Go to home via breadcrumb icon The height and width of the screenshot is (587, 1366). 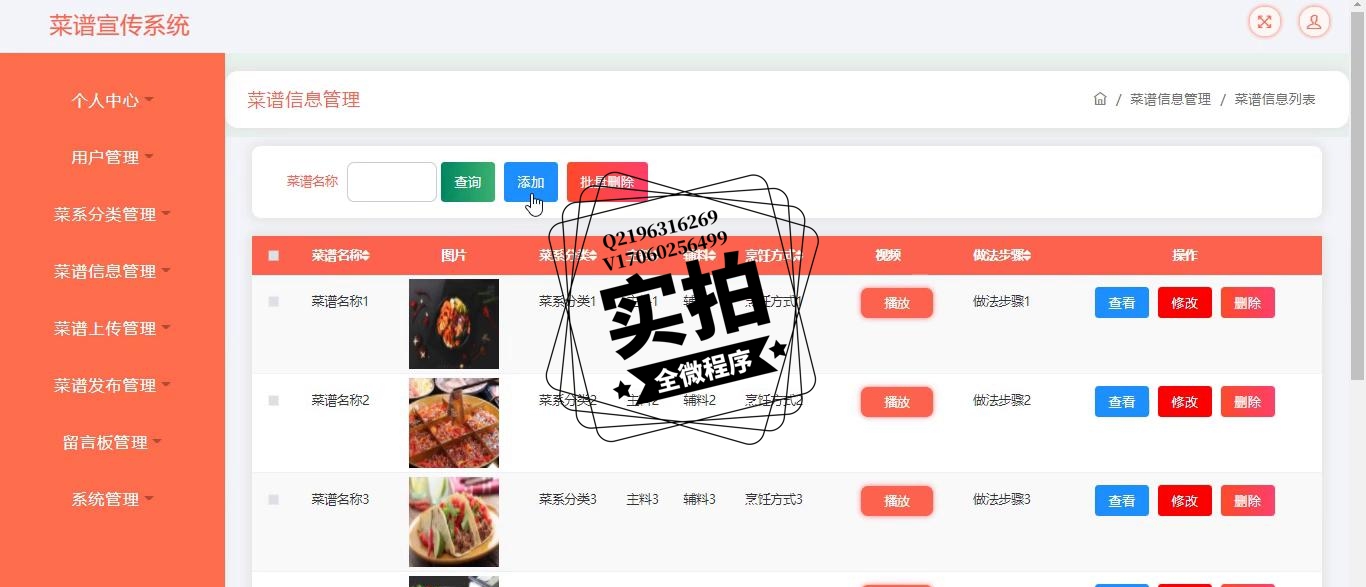click(1100, 99)
